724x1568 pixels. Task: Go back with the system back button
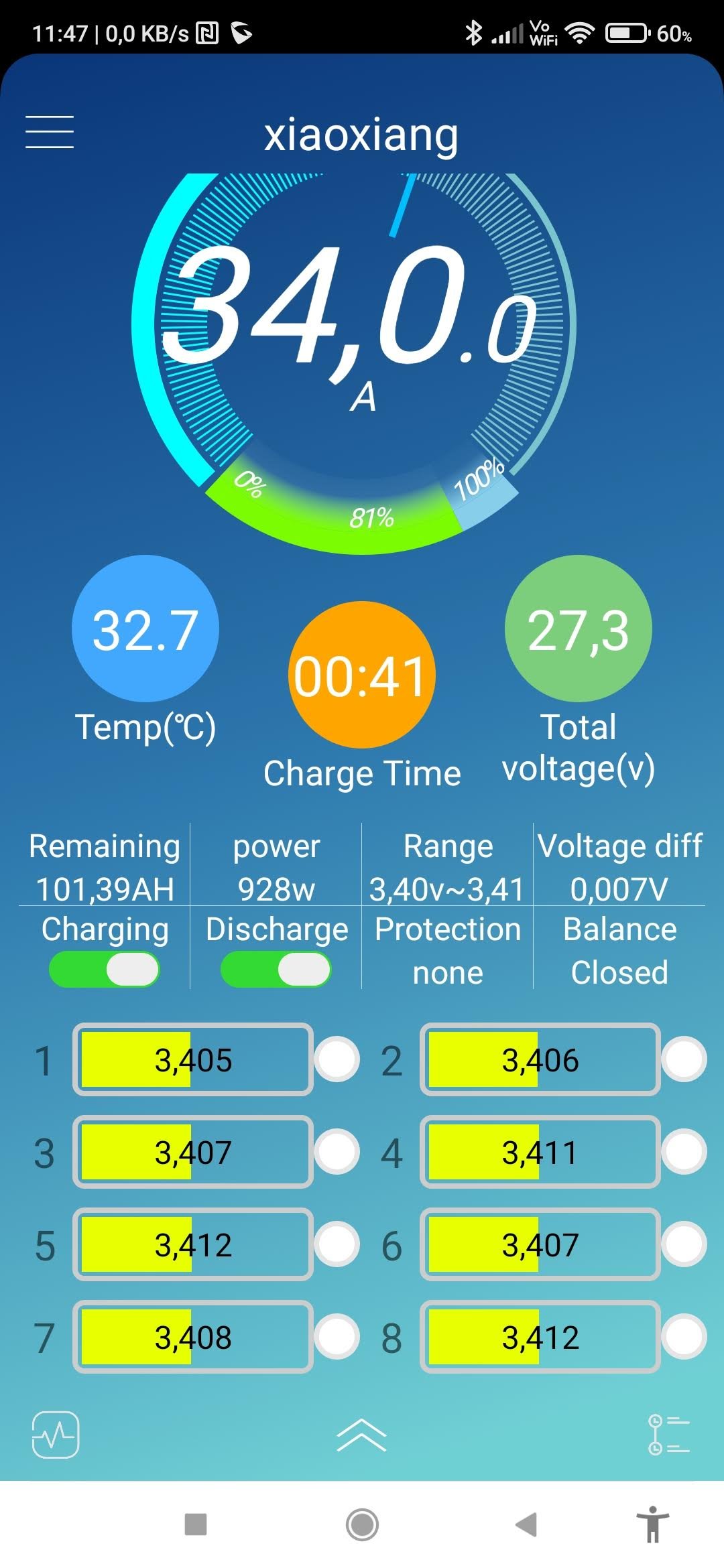[x=527, y=1524]
